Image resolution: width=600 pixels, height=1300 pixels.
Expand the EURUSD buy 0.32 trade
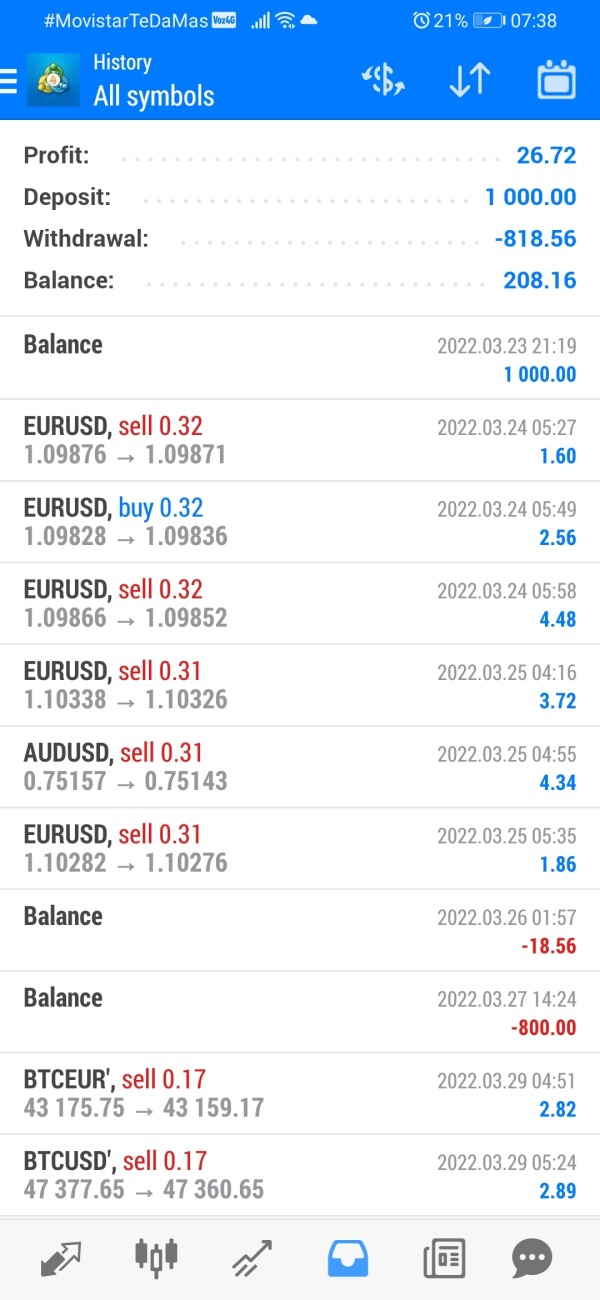click(300, 522)
